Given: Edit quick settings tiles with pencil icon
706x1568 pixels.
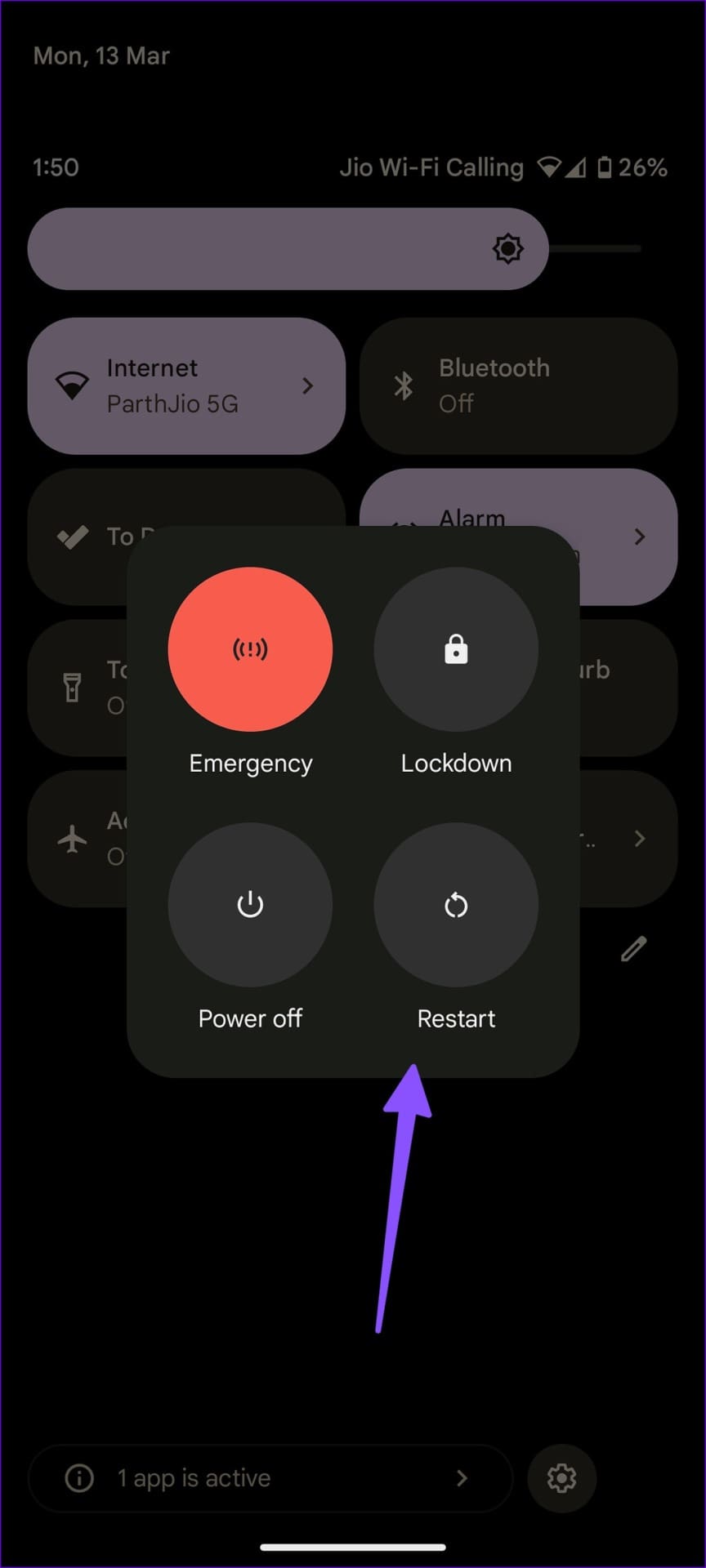Looking at the screenshot, I should tap(633, 948).
